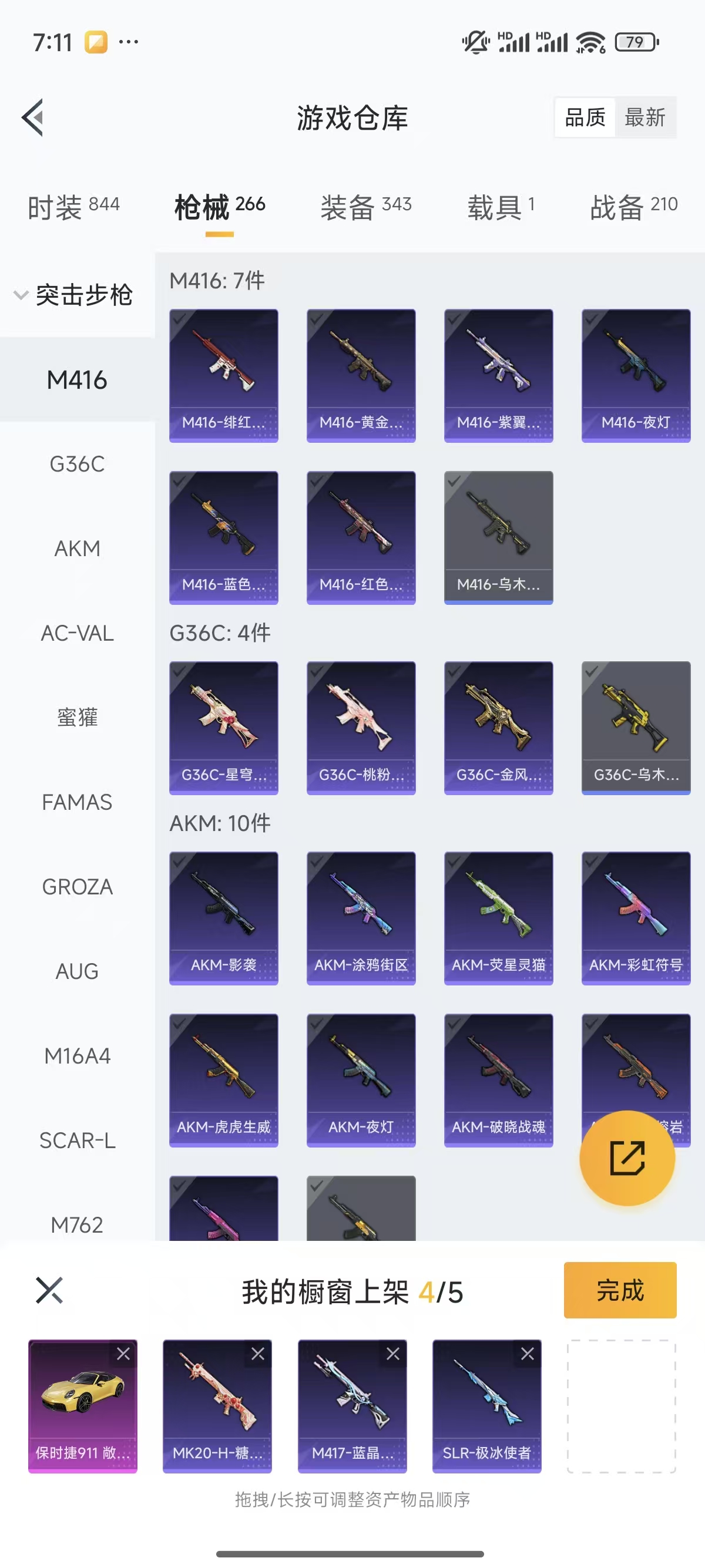Choose the AKM-荧星灵猫 skin
This screenshot has width=705, height=1568.
[498, 917]
